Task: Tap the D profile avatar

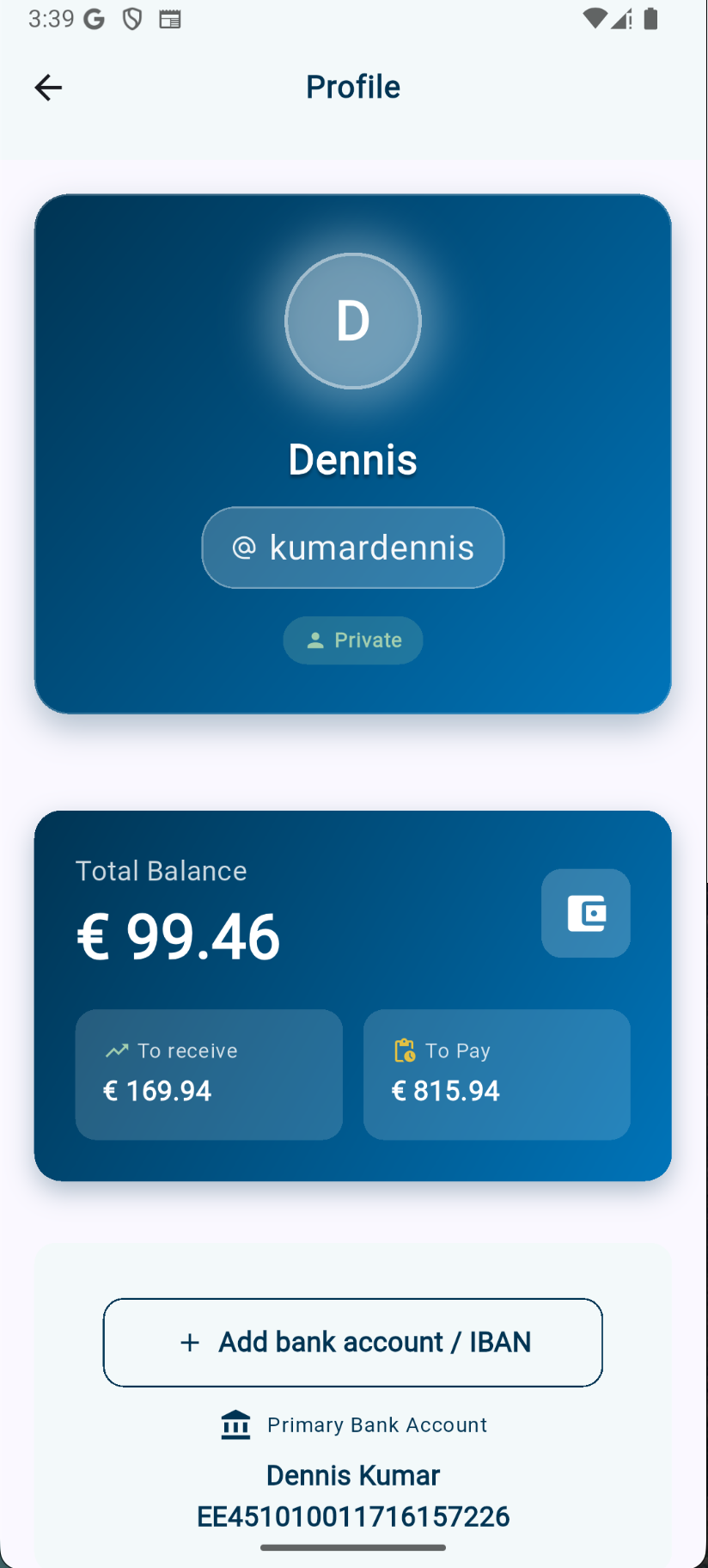Action: tap(353, 321)
